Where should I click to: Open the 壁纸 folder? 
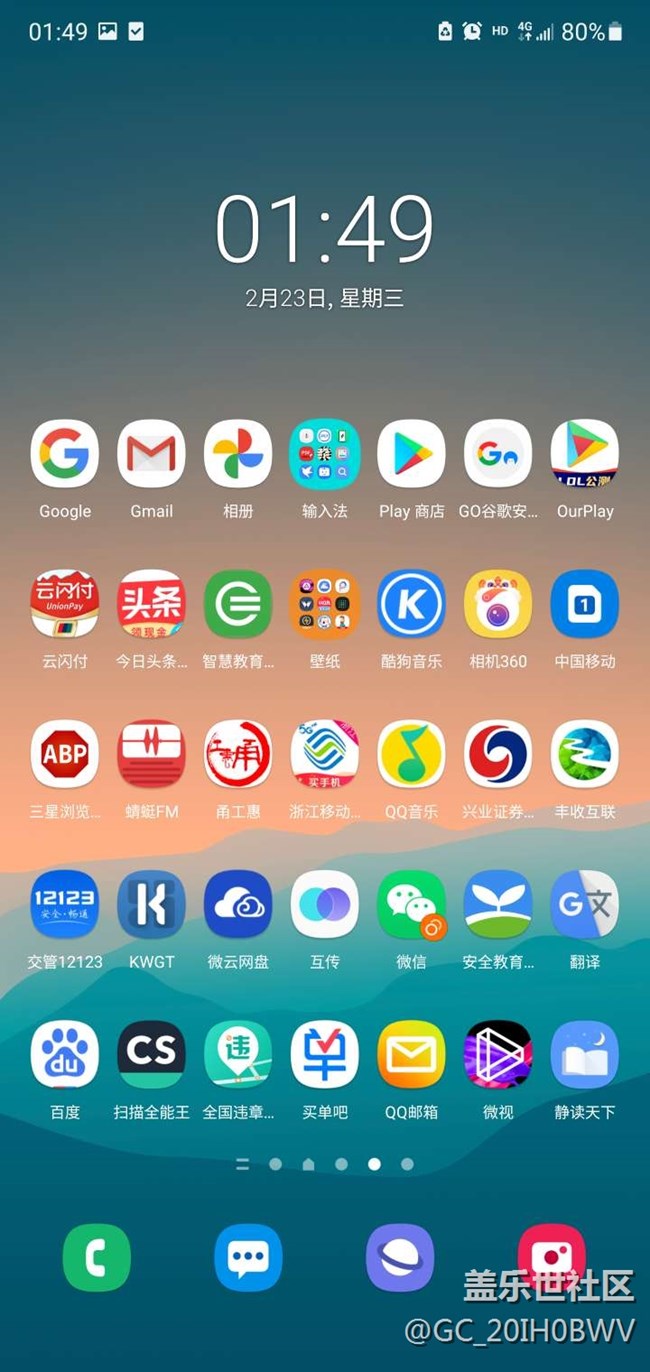325,604
